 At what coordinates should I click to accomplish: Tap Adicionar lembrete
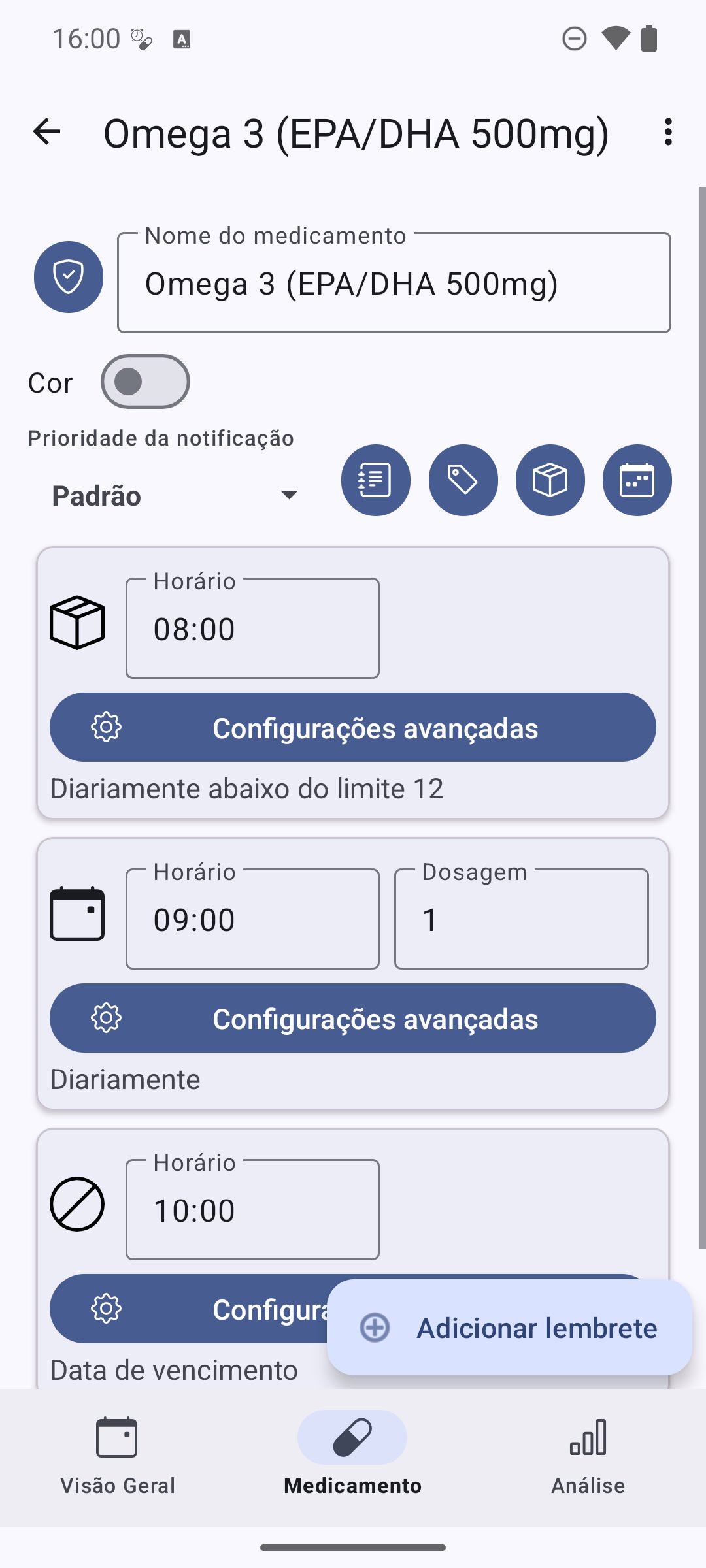coord(509,1328)
